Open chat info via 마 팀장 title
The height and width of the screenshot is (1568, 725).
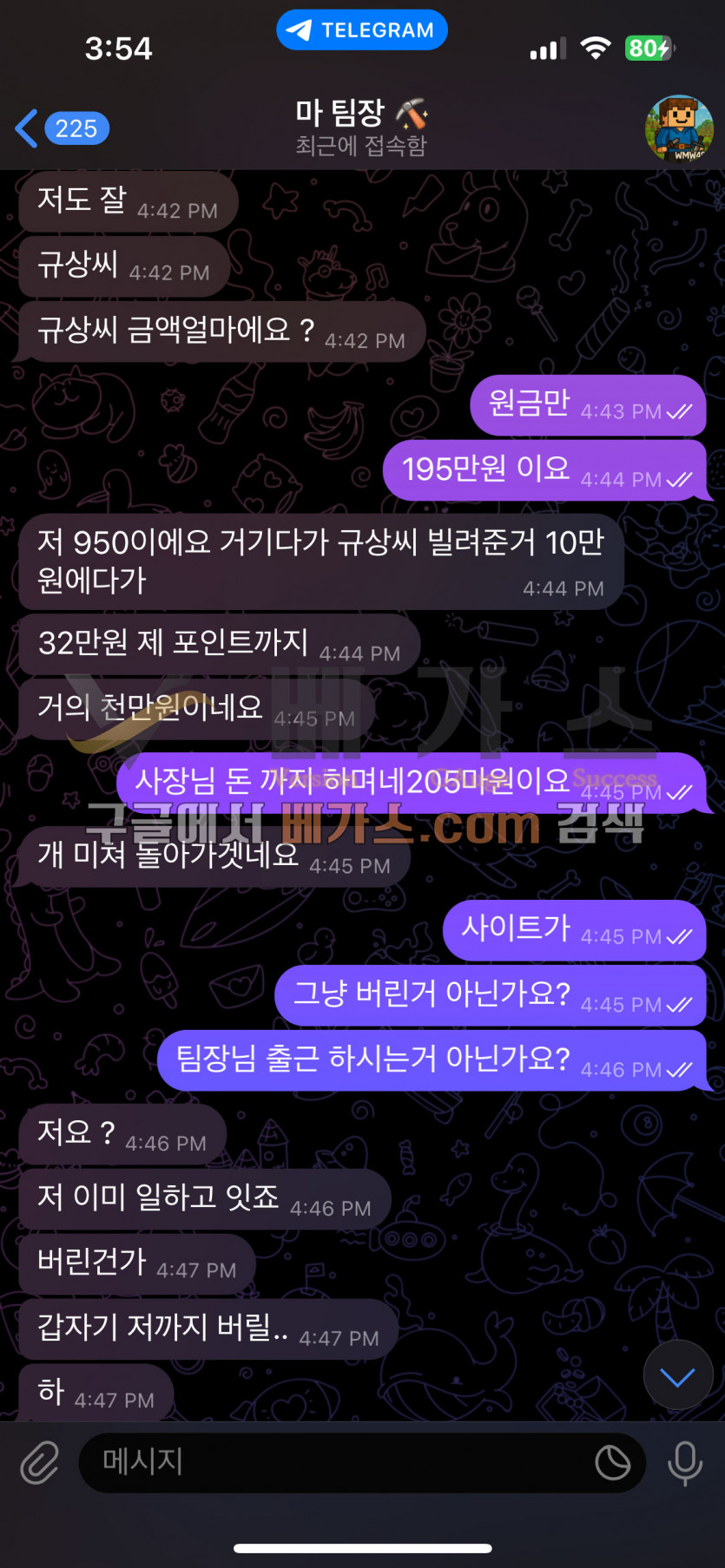point(360,127)
